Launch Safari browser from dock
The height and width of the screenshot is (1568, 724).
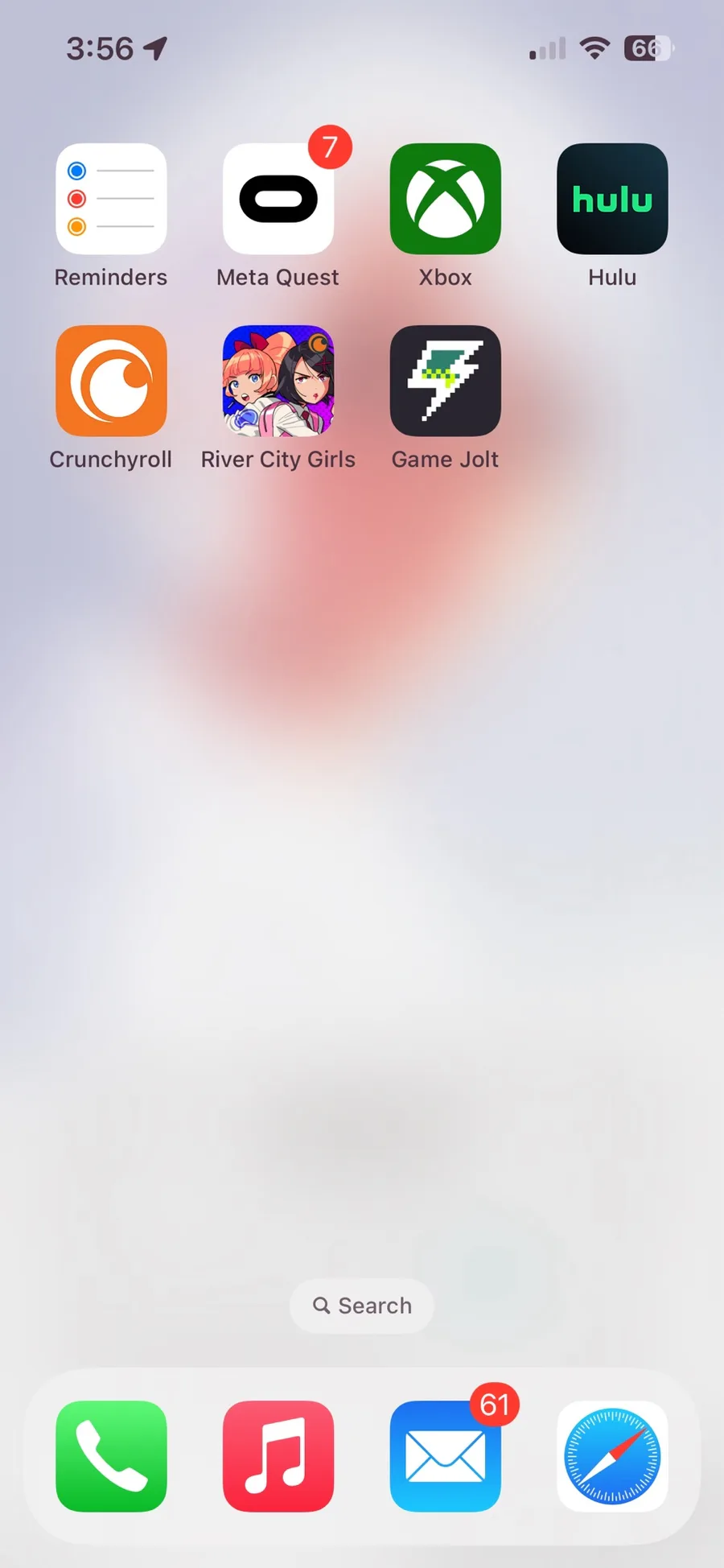click(x=612, y=1456)
